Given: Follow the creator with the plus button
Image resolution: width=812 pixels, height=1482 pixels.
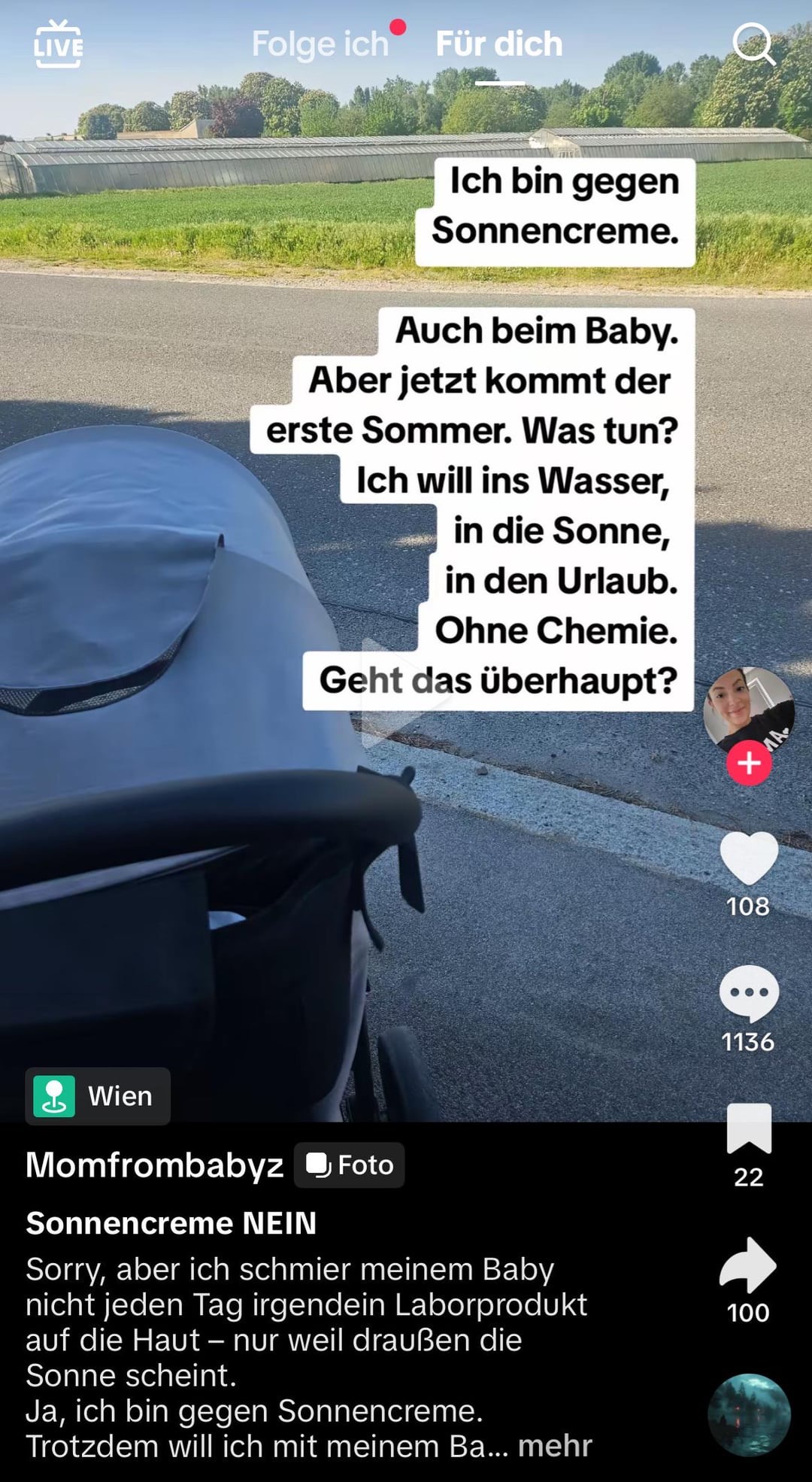Looking at the screenshot, I should tap(748, 763).
